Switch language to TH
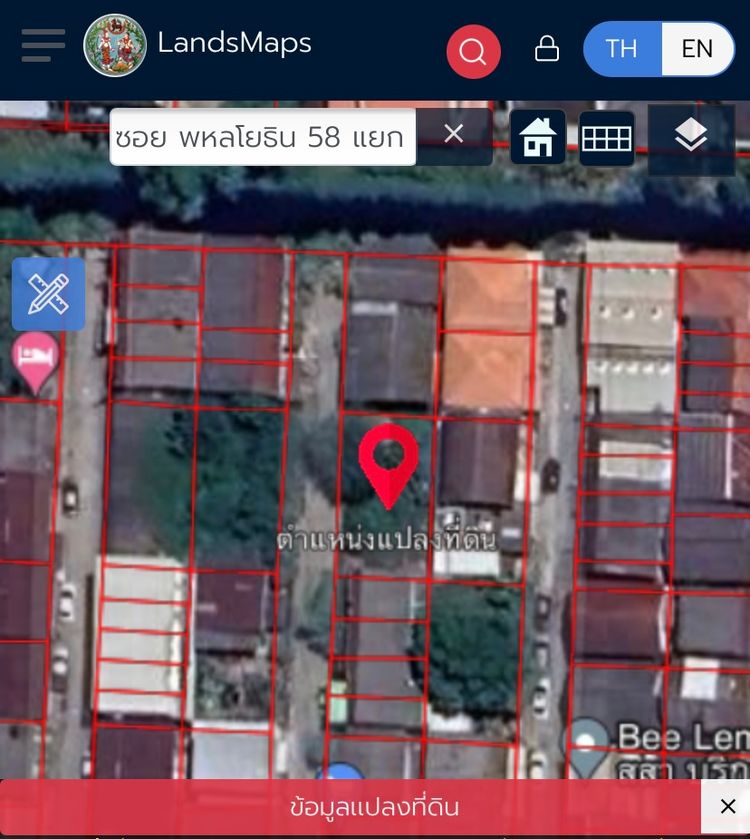The width and height of the screenshot is (750, 839). pyautogui.click(x=621, y=49)
